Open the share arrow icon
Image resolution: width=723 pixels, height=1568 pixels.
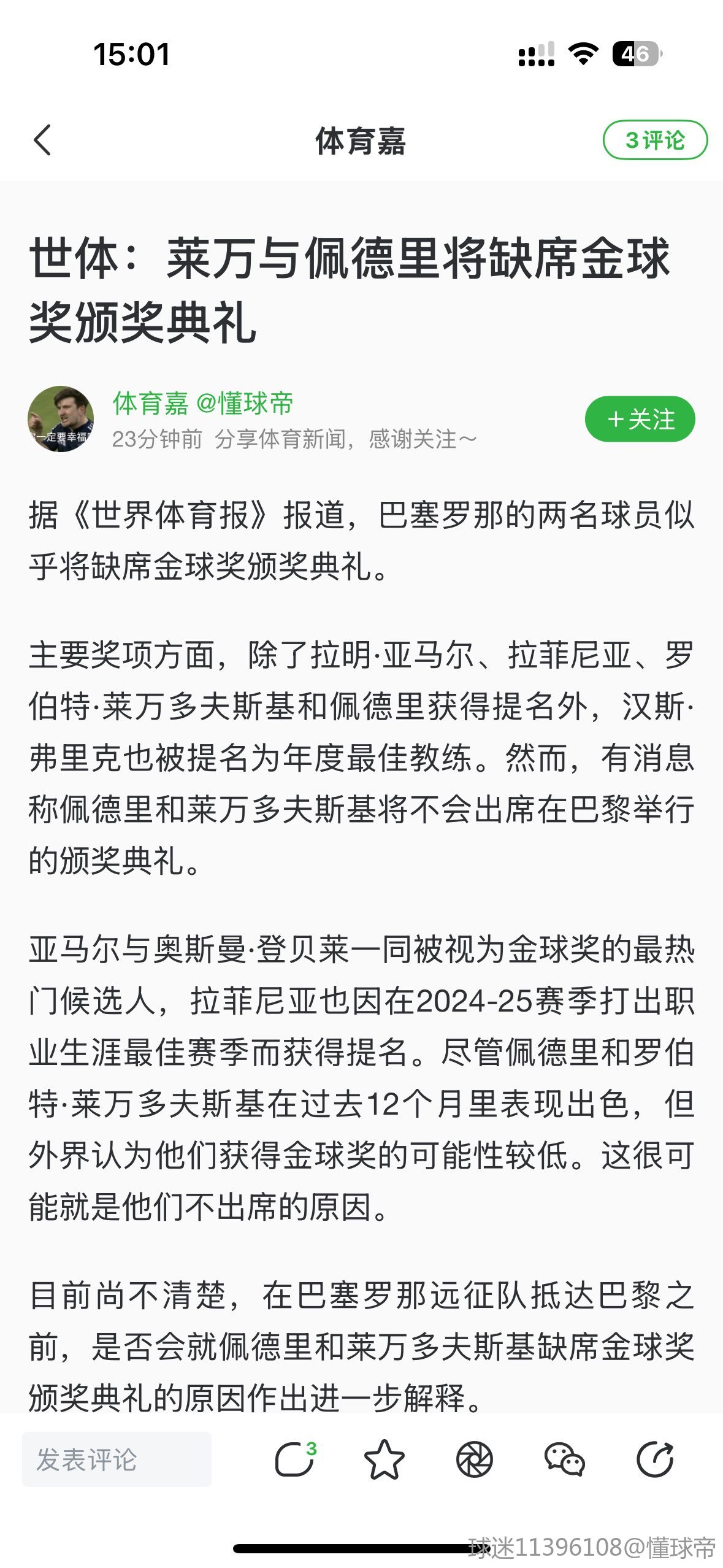point(655,1459)
